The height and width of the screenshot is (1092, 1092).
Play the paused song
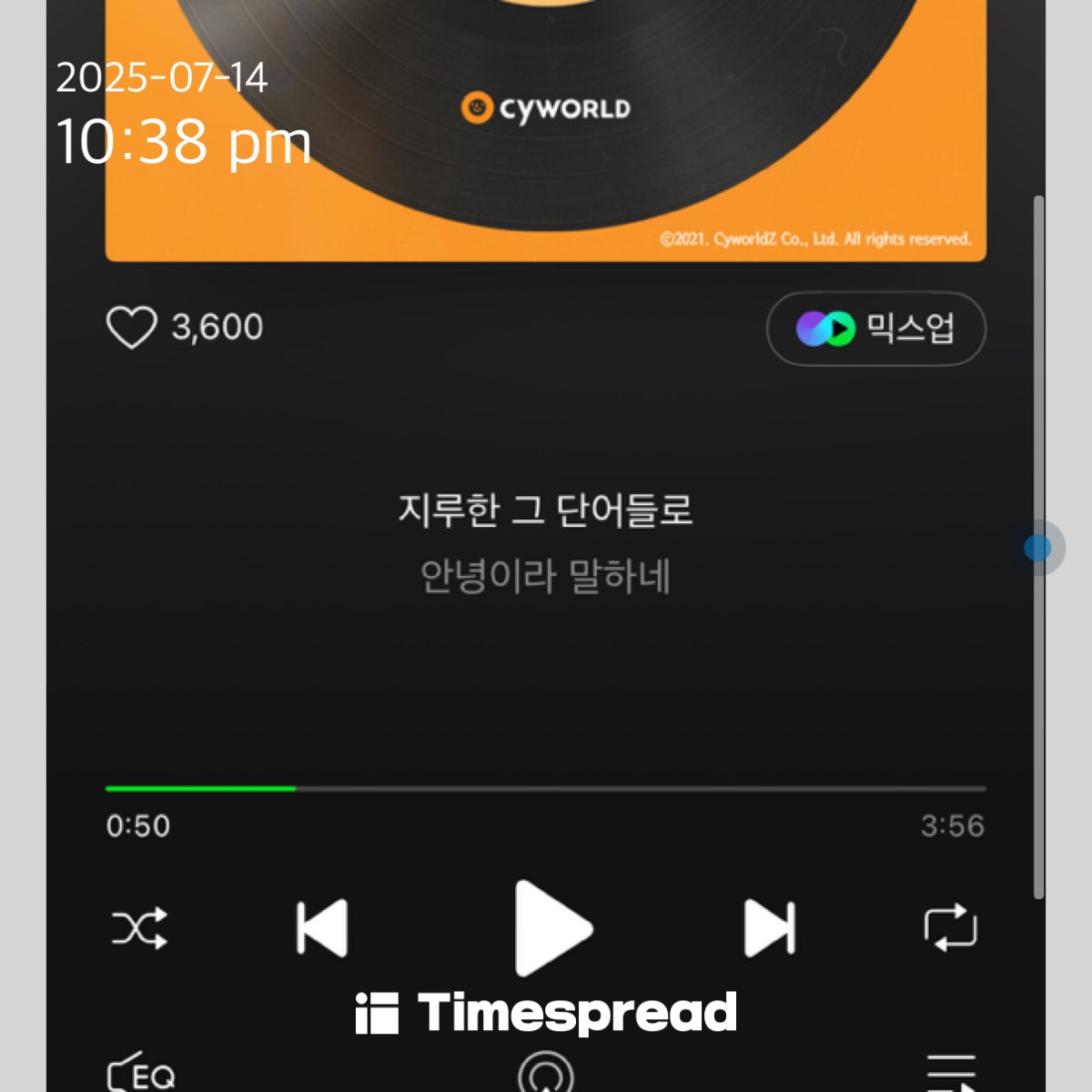(x=551, y=928)
